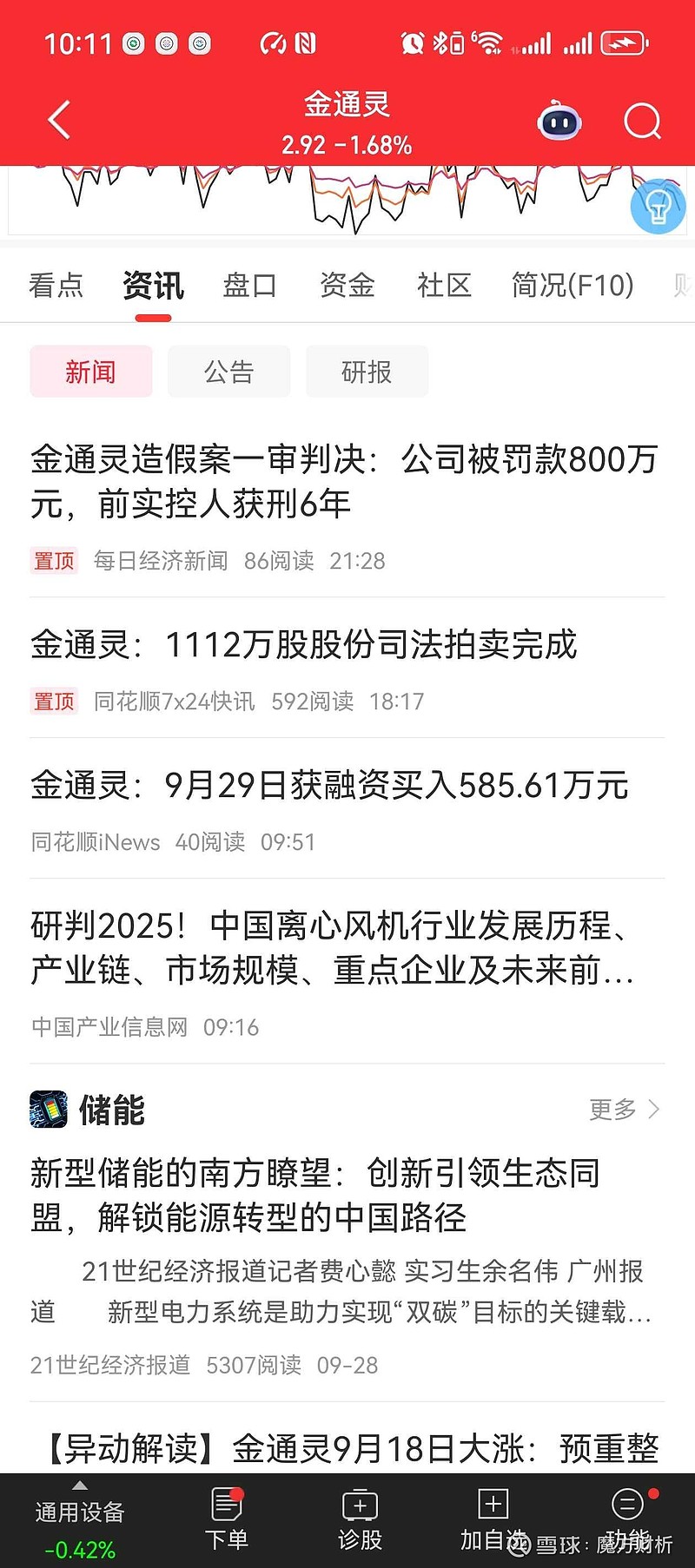Open search with the magnifier icon
The height and width of the screenshot is (1568, 695).
click(643, 121)
